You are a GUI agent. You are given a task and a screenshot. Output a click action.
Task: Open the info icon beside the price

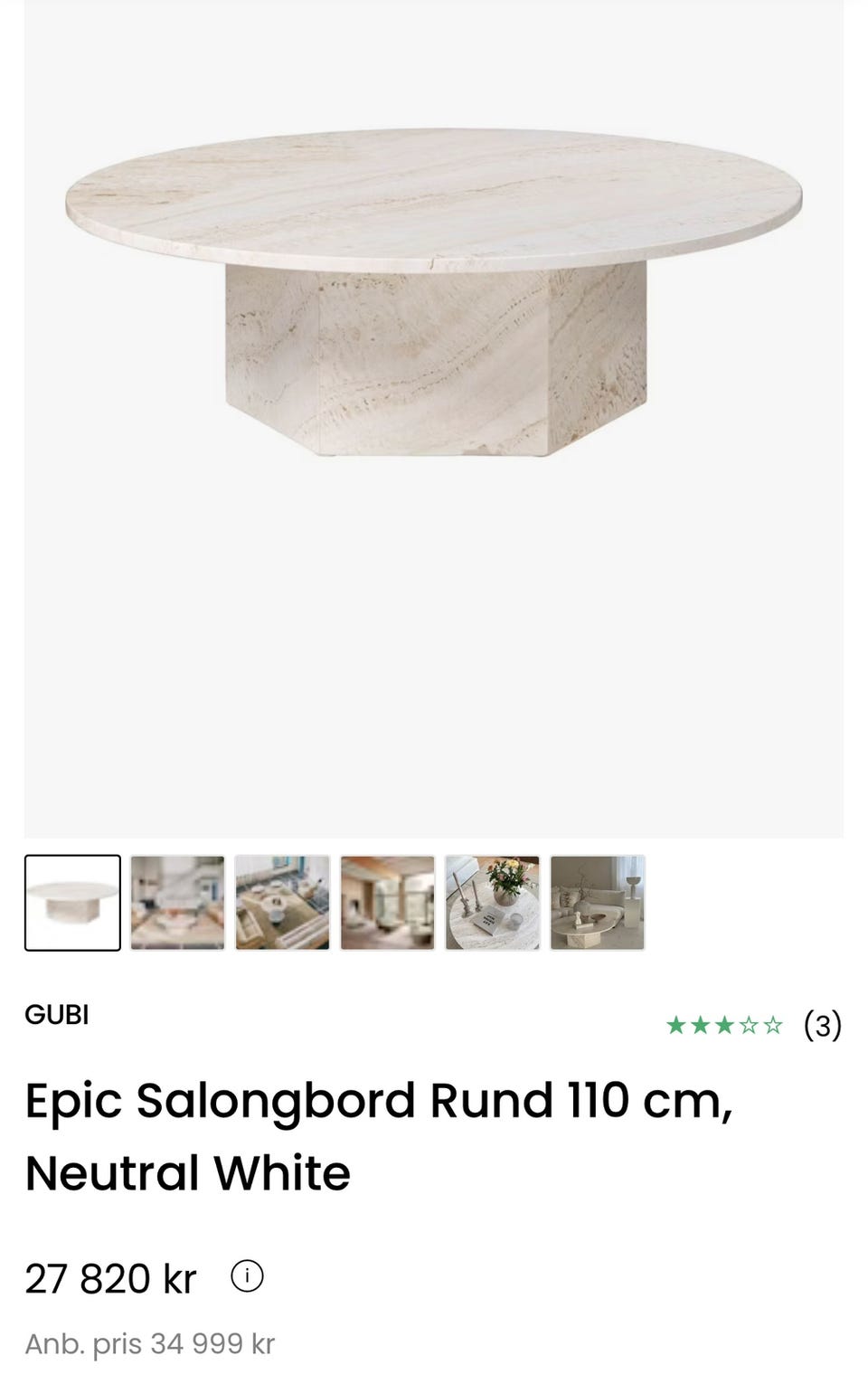(x=246, y=1277)
